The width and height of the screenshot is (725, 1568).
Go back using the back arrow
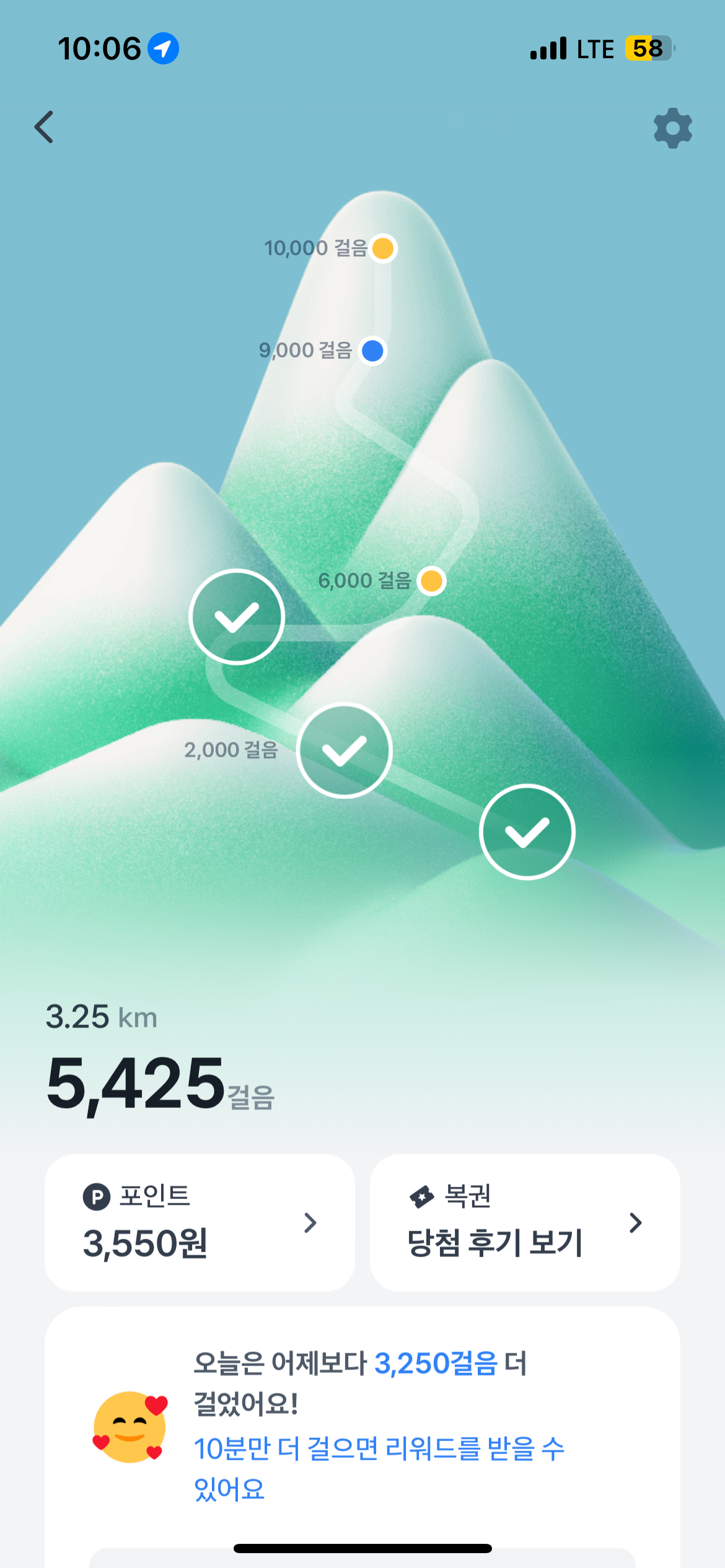click(44, 128)
